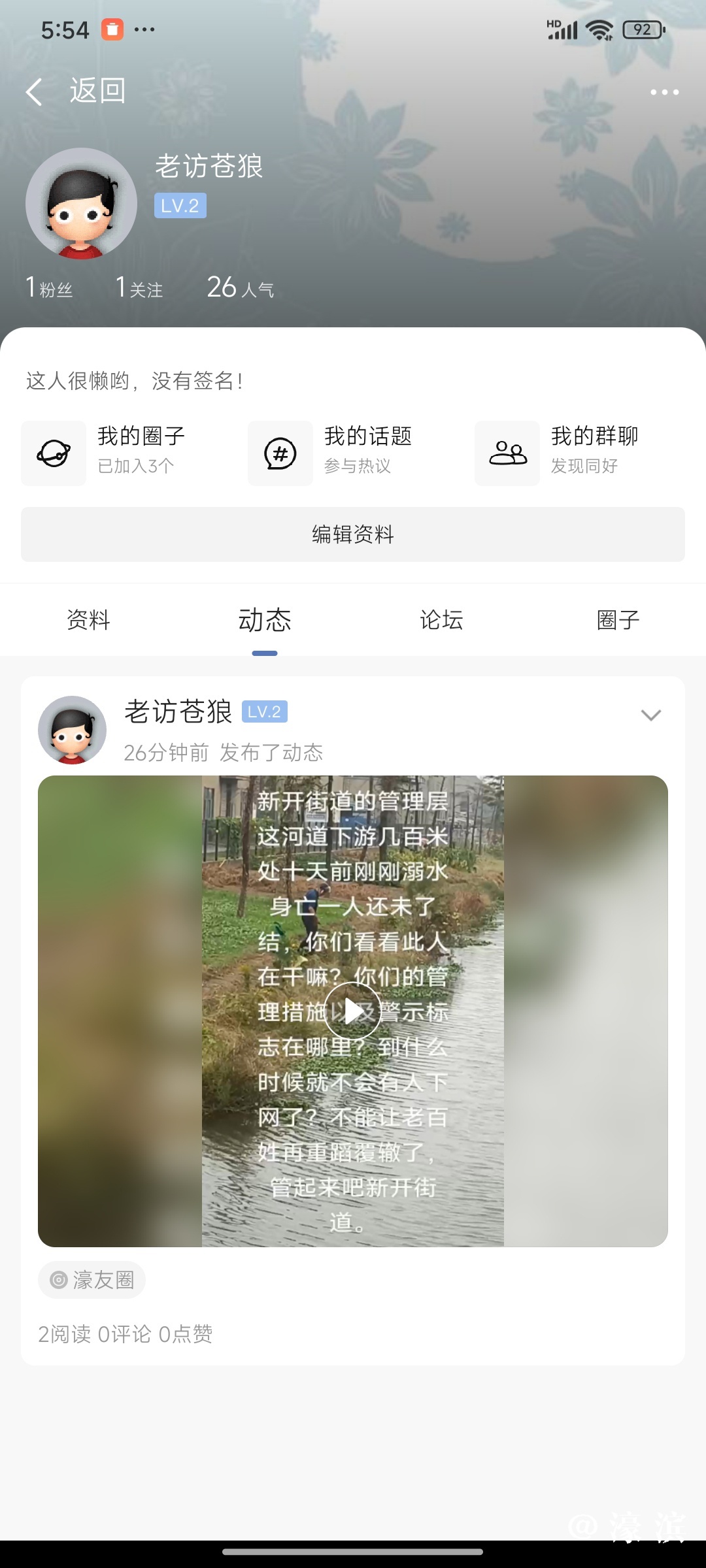
Task: Play the video in the post
Action: click(353, 1011)
